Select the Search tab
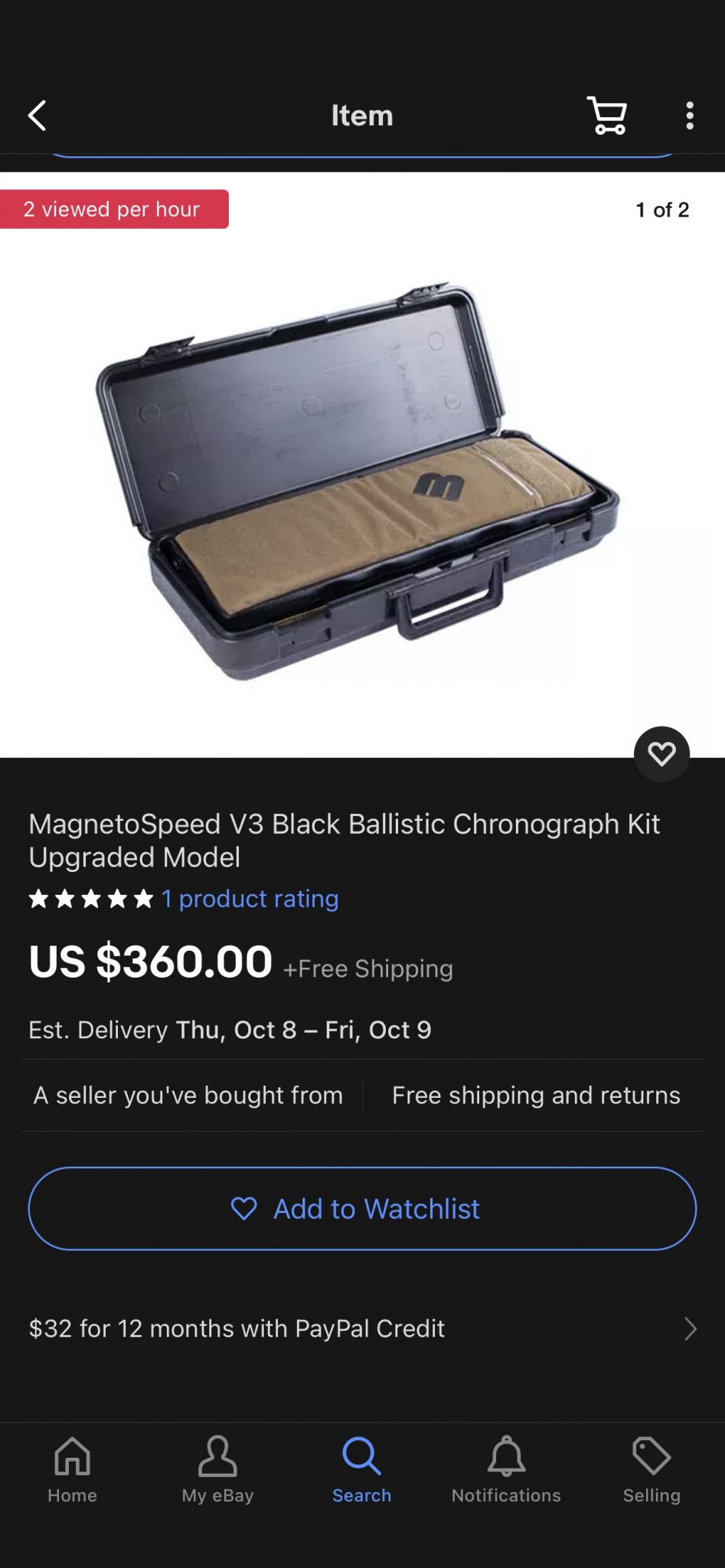 click(x=361, y=1470)
